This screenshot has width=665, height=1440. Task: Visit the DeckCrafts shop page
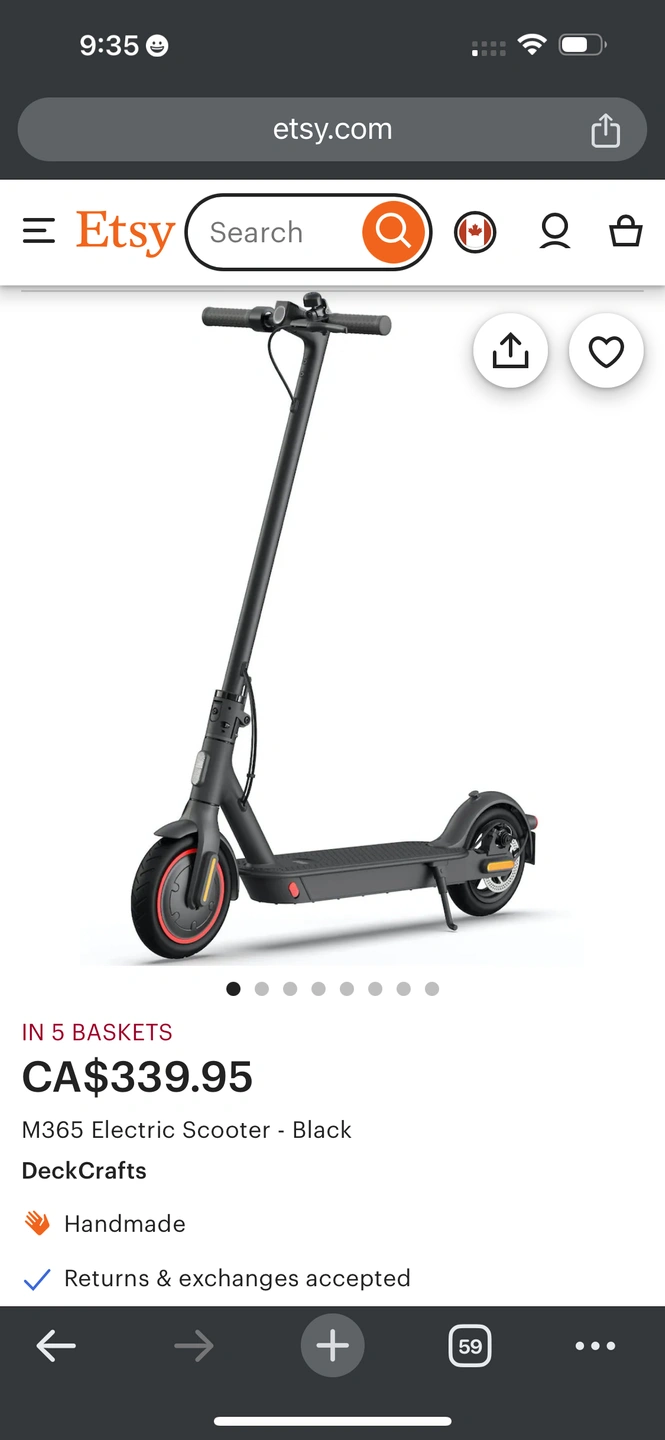(x=84, y=1171)
